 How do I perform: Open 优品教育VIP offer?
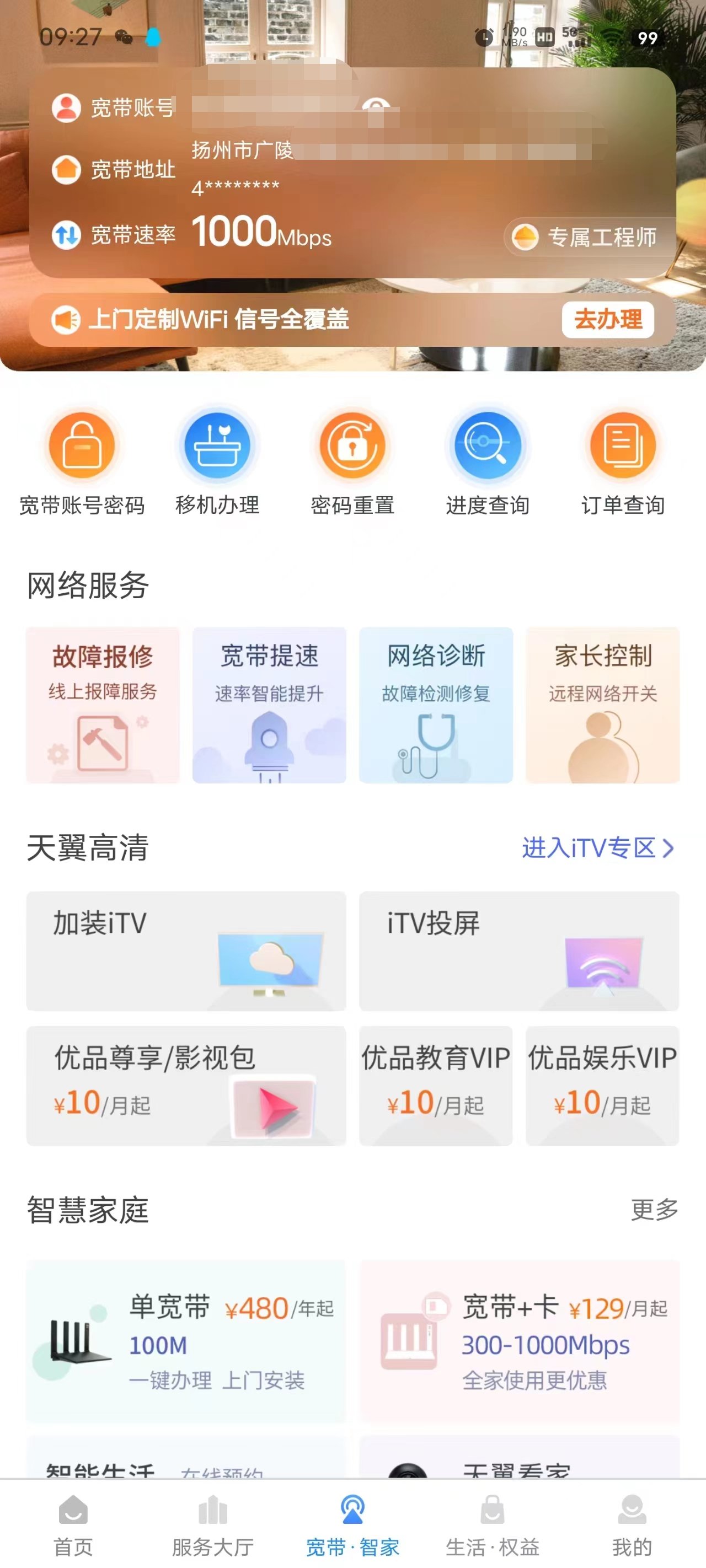[x=436, y=1085]
